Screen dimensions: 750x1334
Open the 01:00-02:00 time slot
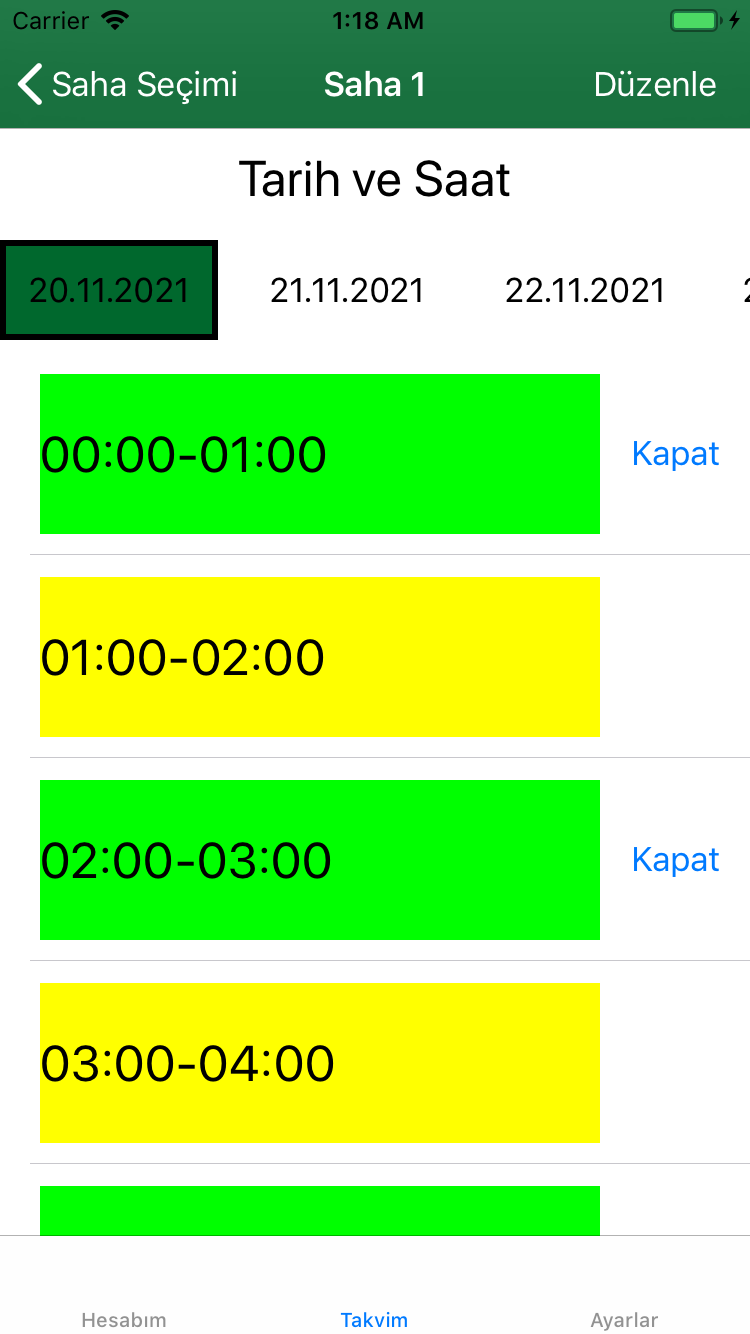(x=320, y=657)
